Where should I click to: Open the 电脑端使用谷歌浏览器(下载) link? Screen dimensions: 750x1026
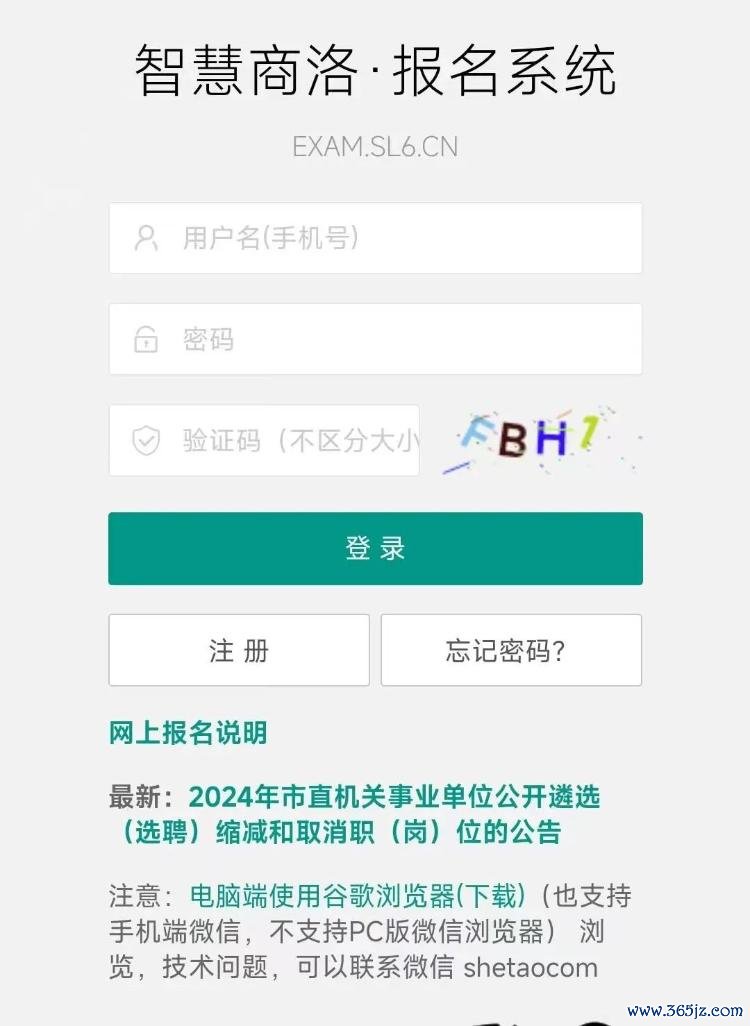tap(358, 895)
